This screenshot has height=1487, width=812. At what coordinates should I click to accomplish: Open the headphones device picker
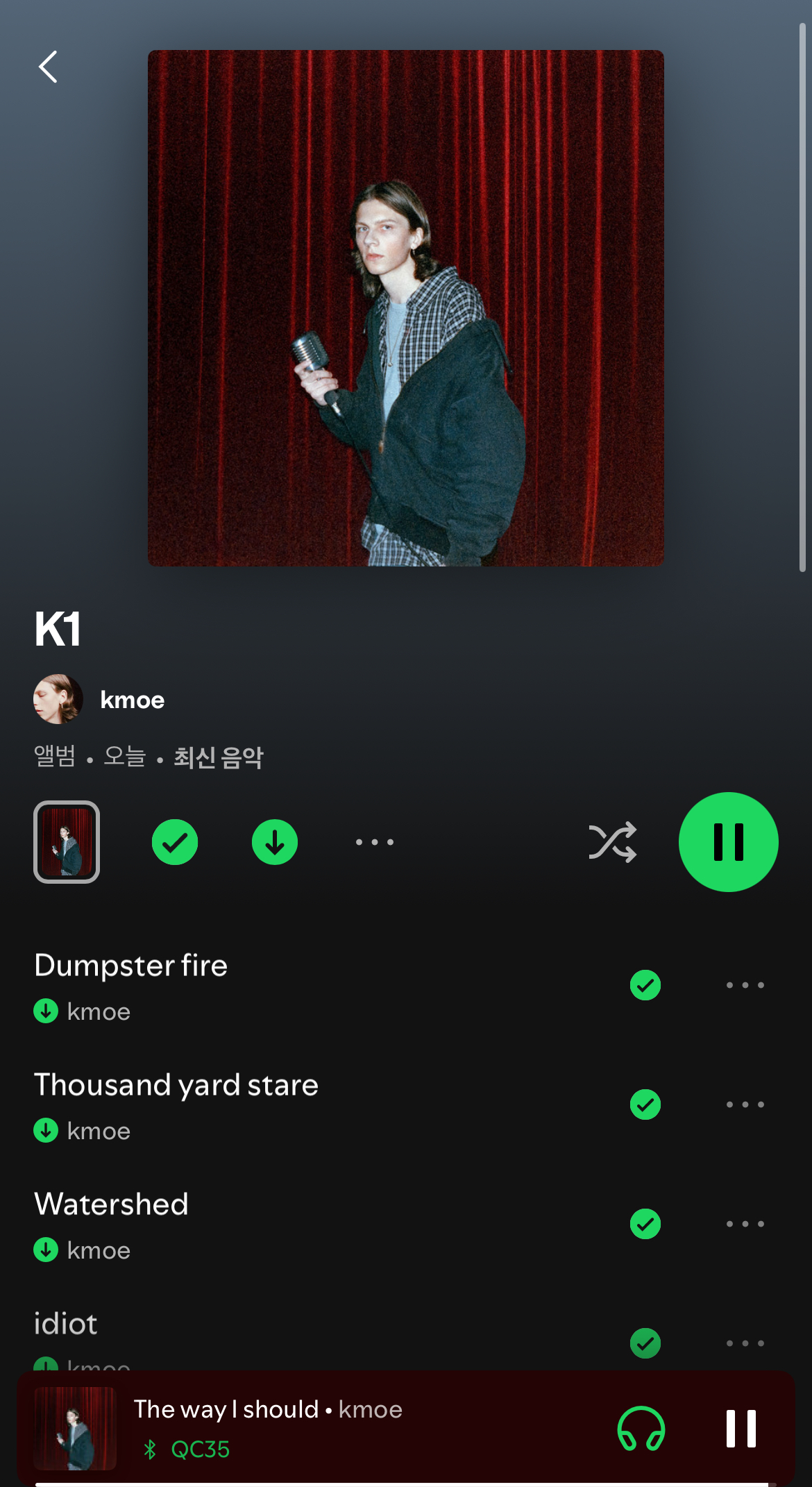pos(641,1429)
